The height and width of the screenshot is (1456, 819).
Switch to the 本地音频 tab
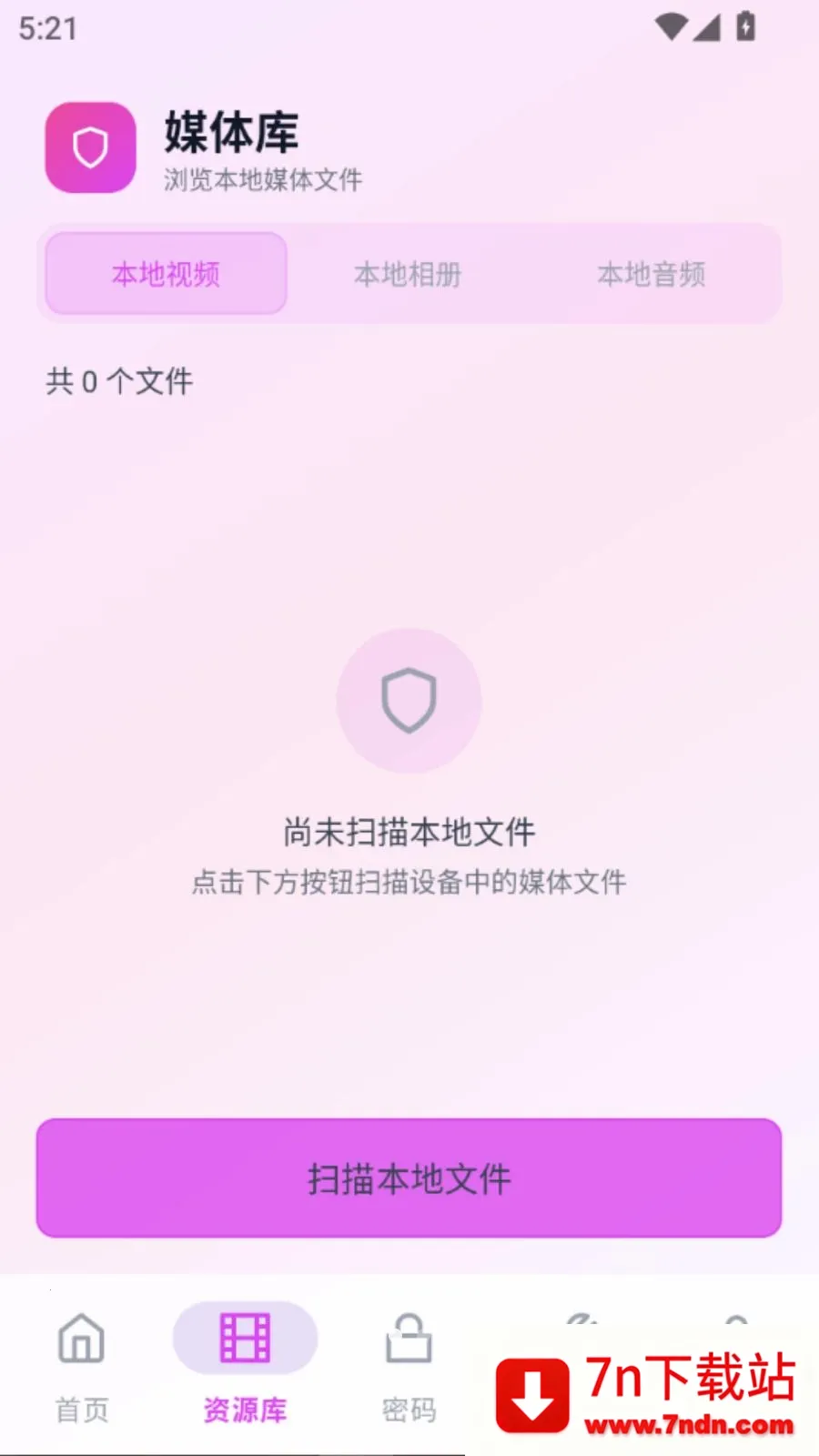(x=651, y=274)
